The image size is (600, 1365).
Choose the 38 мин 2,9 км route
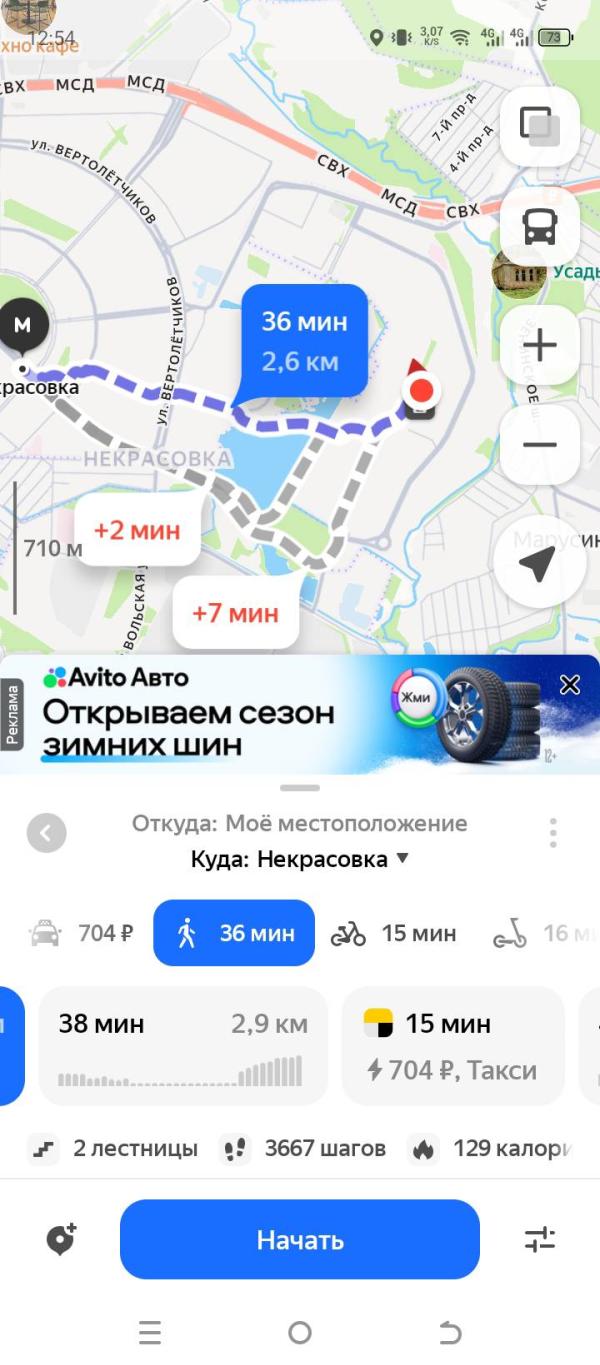tap(183, 1046)
